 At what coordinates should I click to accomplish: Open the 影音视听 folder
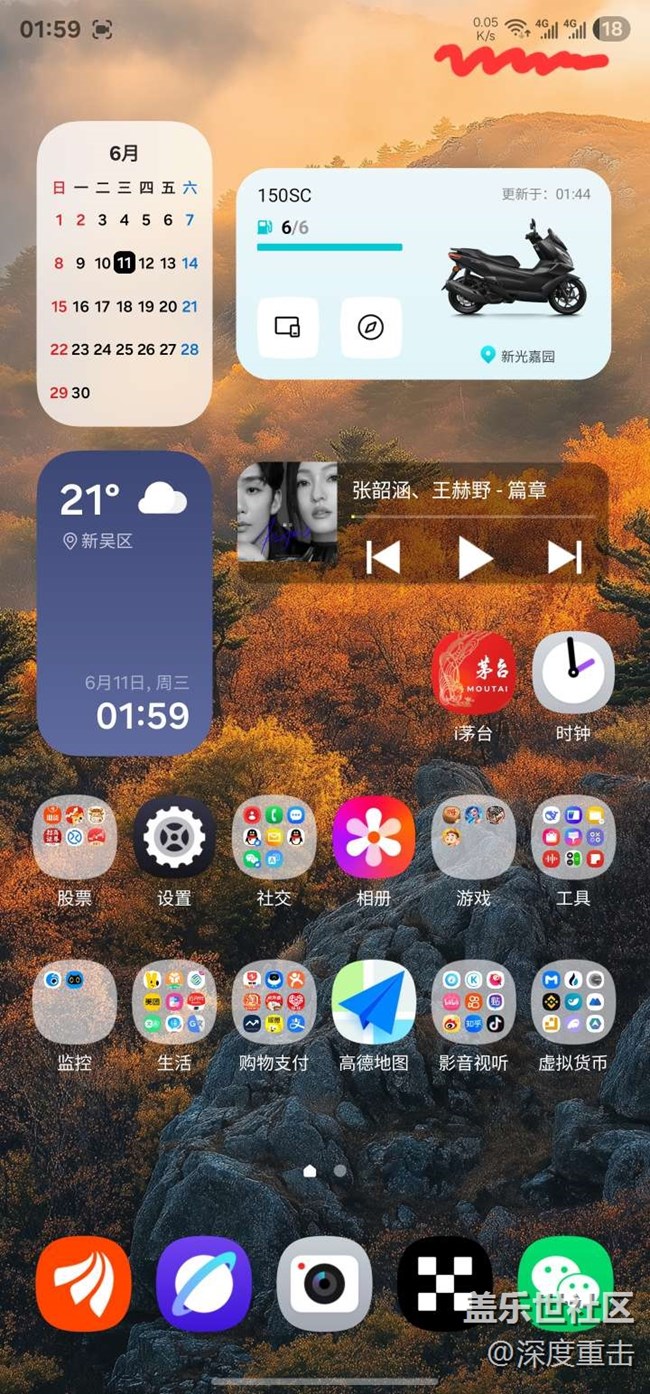473,1002
